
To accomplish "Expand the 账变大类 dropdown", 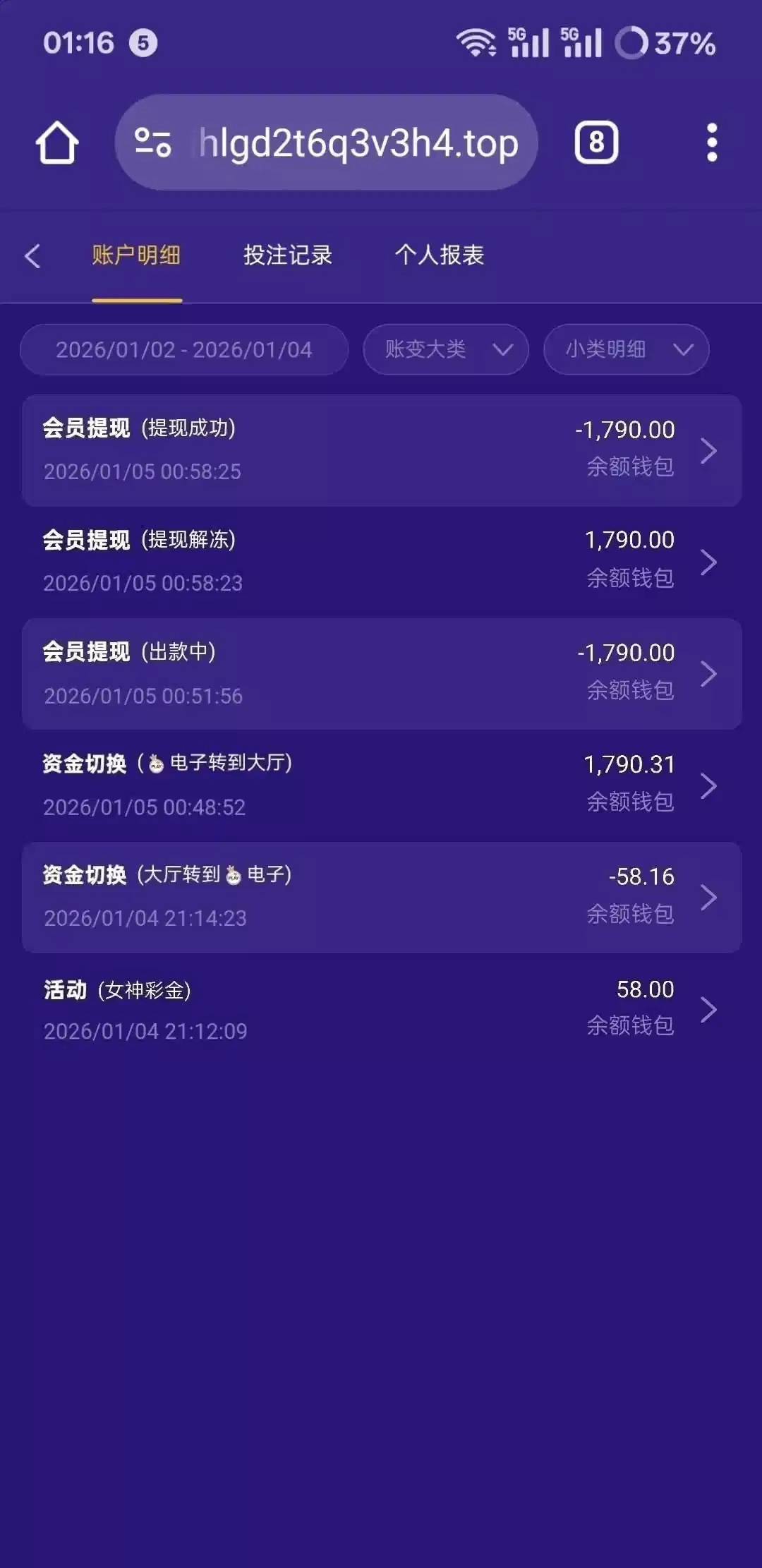I will click(x=445, y=349).
